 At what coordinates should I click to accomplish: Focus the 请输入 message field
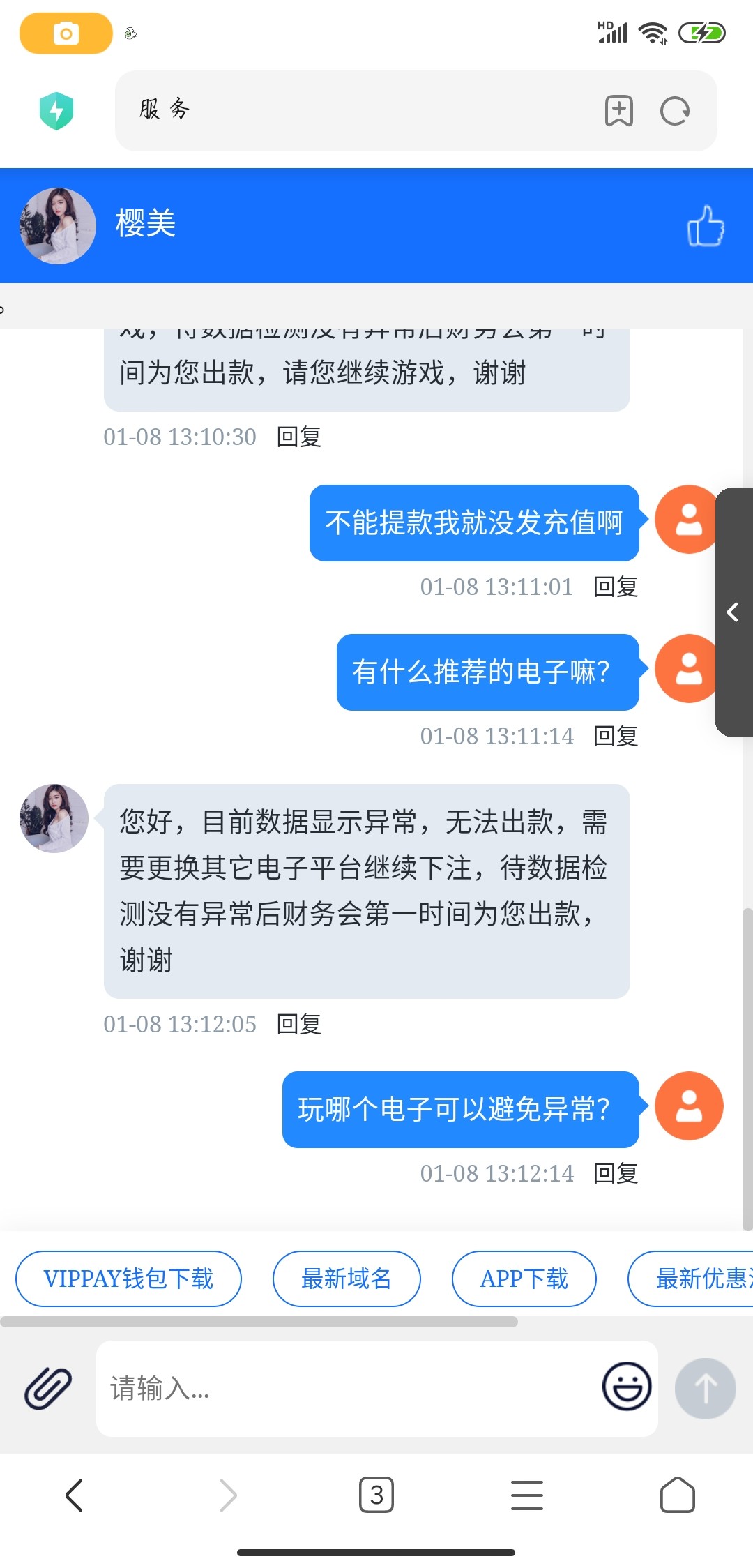(x=349, y=1388)
